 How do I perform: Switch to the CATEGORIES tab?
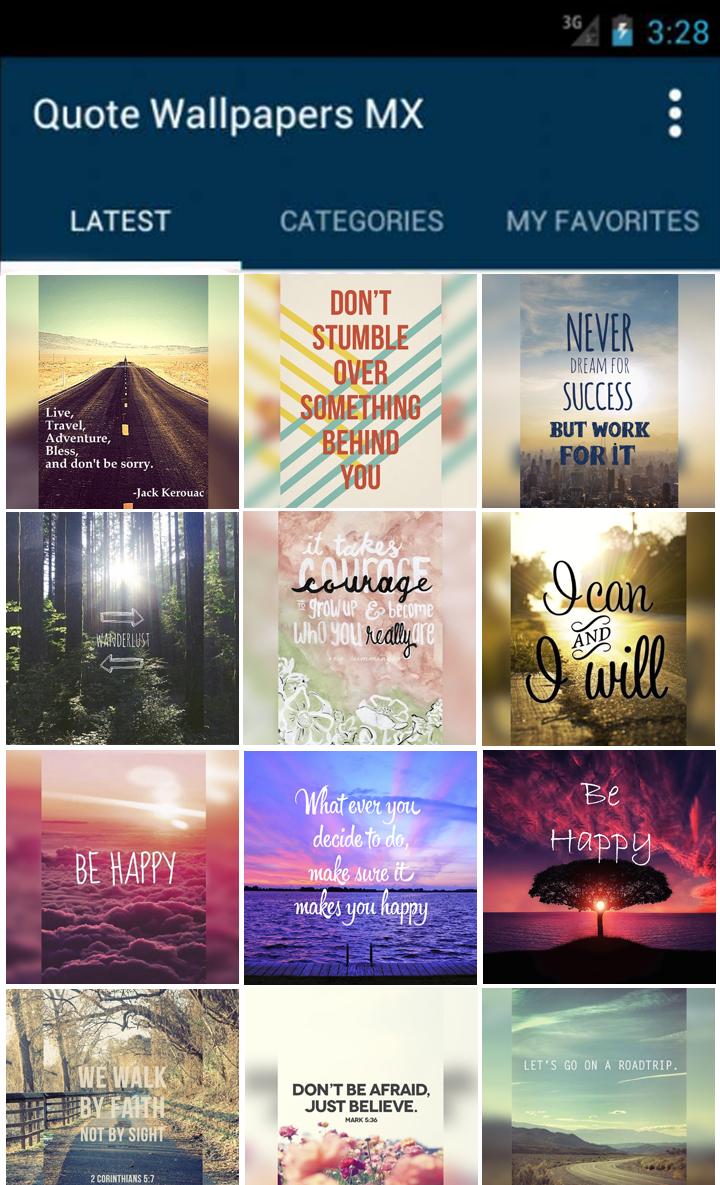point(363,221)
